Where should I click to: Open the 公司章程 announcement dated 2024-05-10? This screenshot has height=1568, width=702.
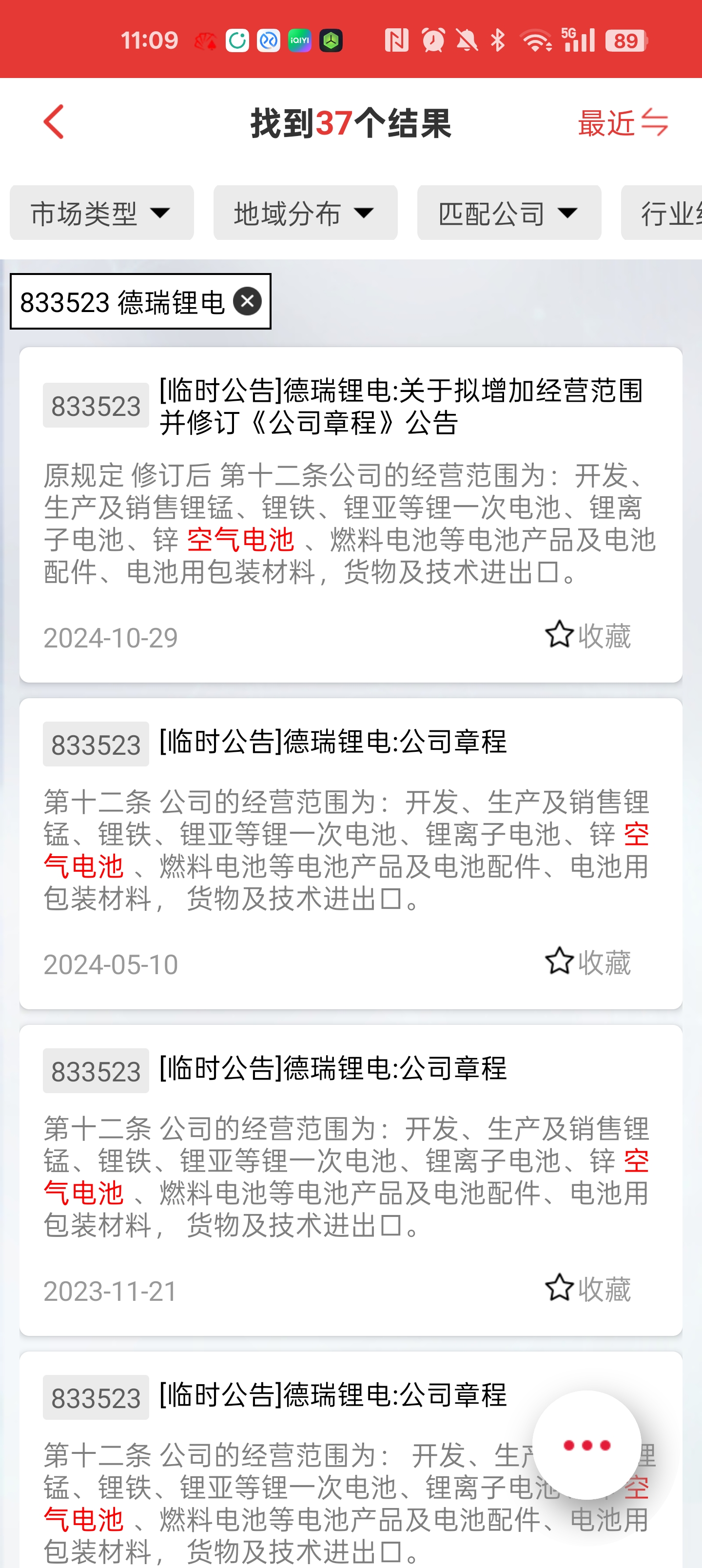333,742
